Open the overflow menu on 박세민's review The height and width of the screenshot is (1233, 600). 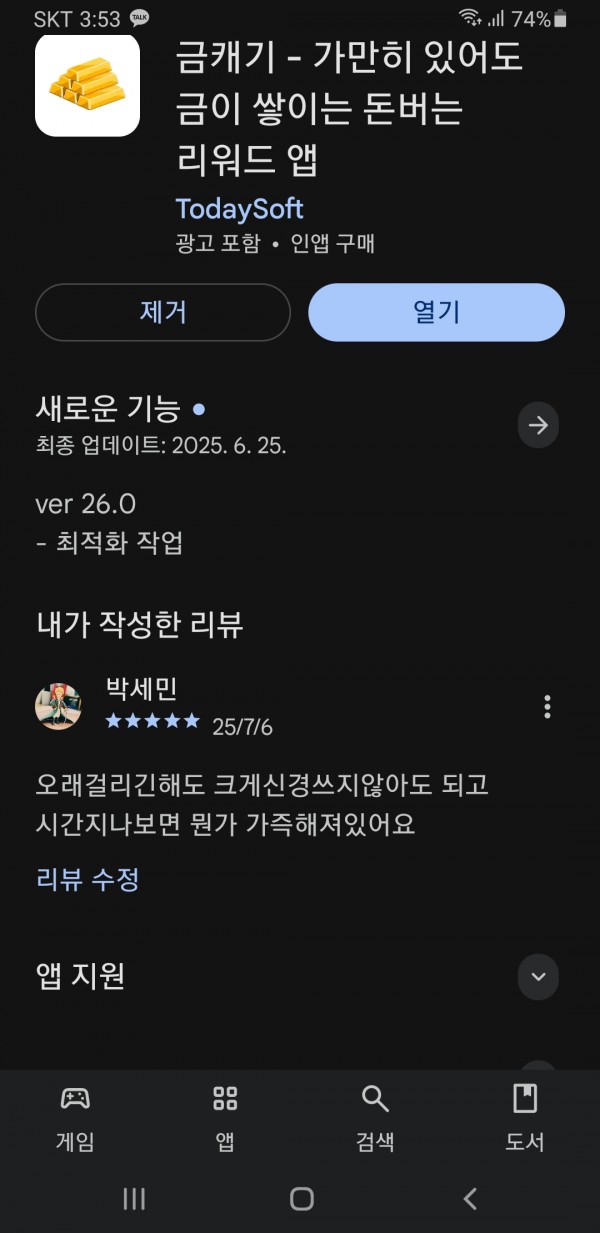547,707
